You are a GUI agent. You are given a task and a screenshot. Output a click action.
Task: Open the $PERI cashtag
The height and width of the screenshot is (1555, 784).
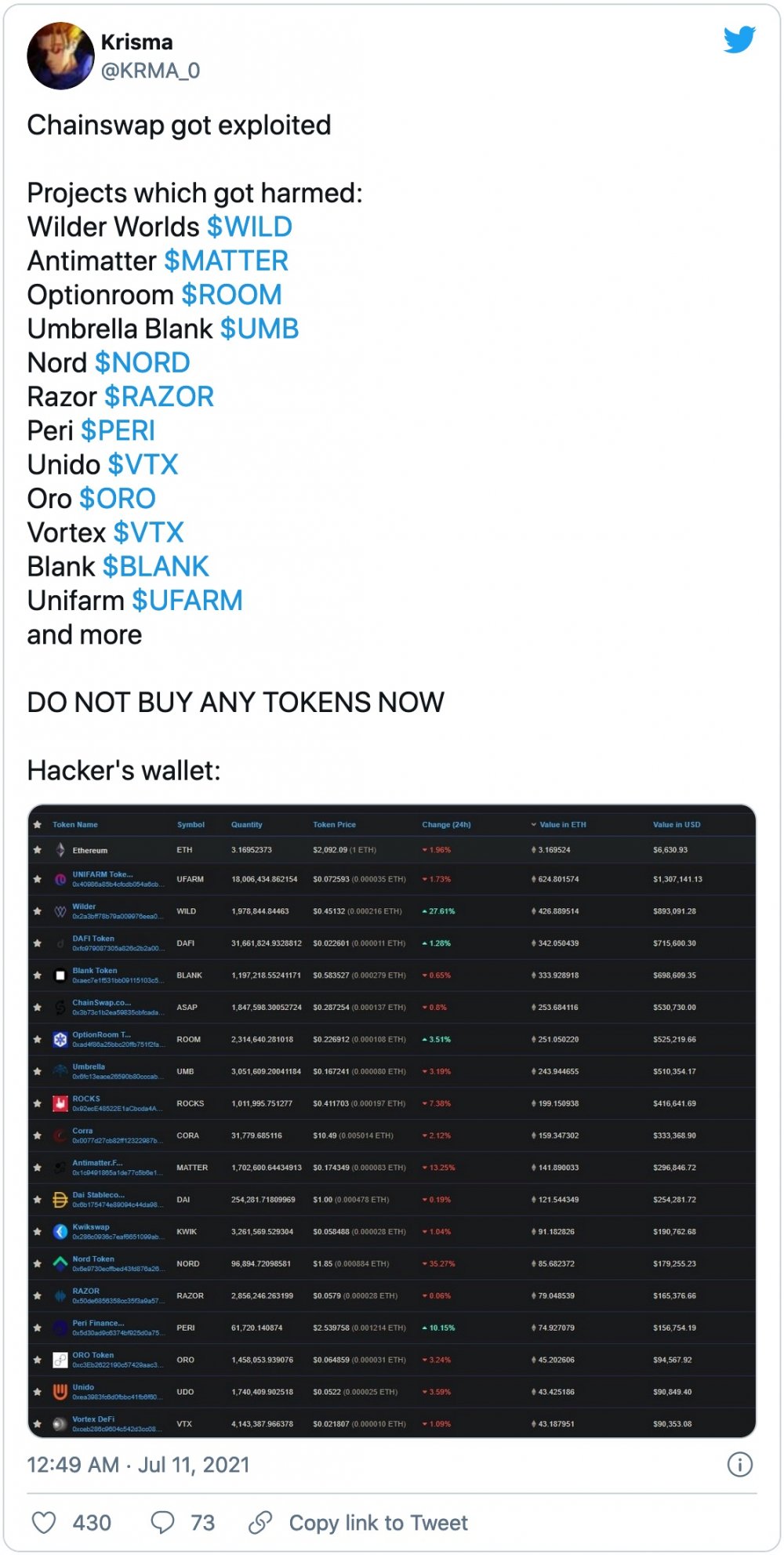(x=118, y=431)
